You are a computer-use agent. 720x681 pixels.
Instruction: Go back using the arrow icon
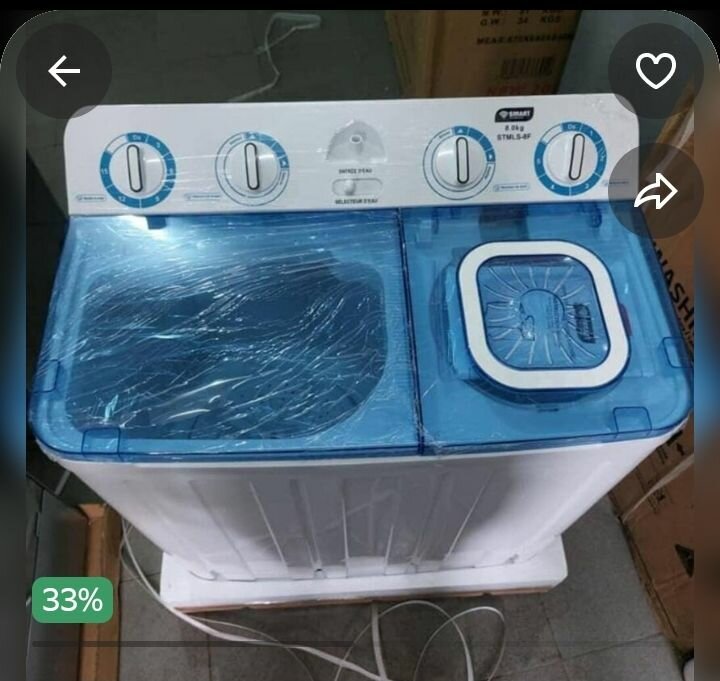64,71
